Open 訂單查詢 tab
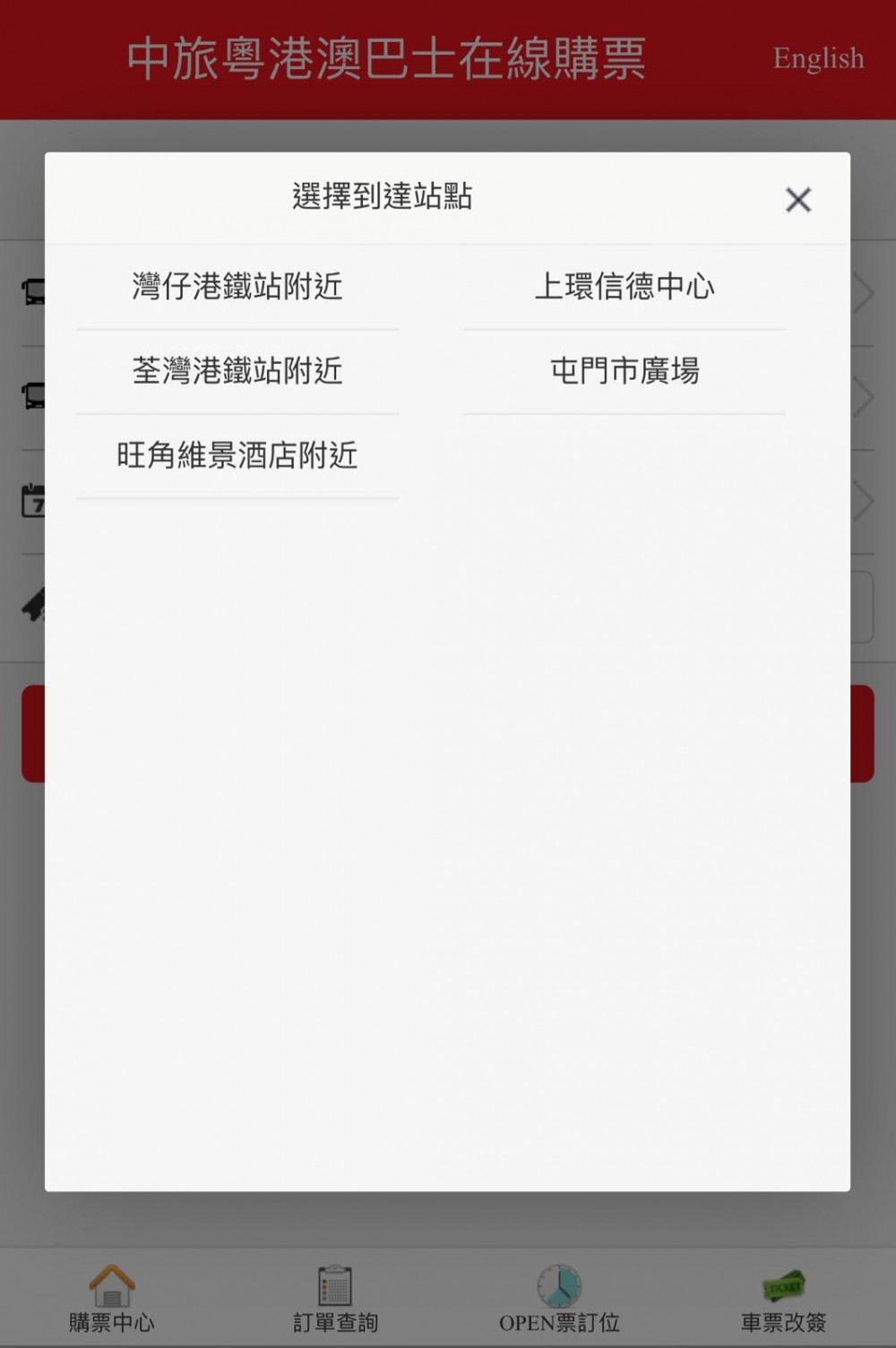The image size is (896, 1348). coord(336,1299)
